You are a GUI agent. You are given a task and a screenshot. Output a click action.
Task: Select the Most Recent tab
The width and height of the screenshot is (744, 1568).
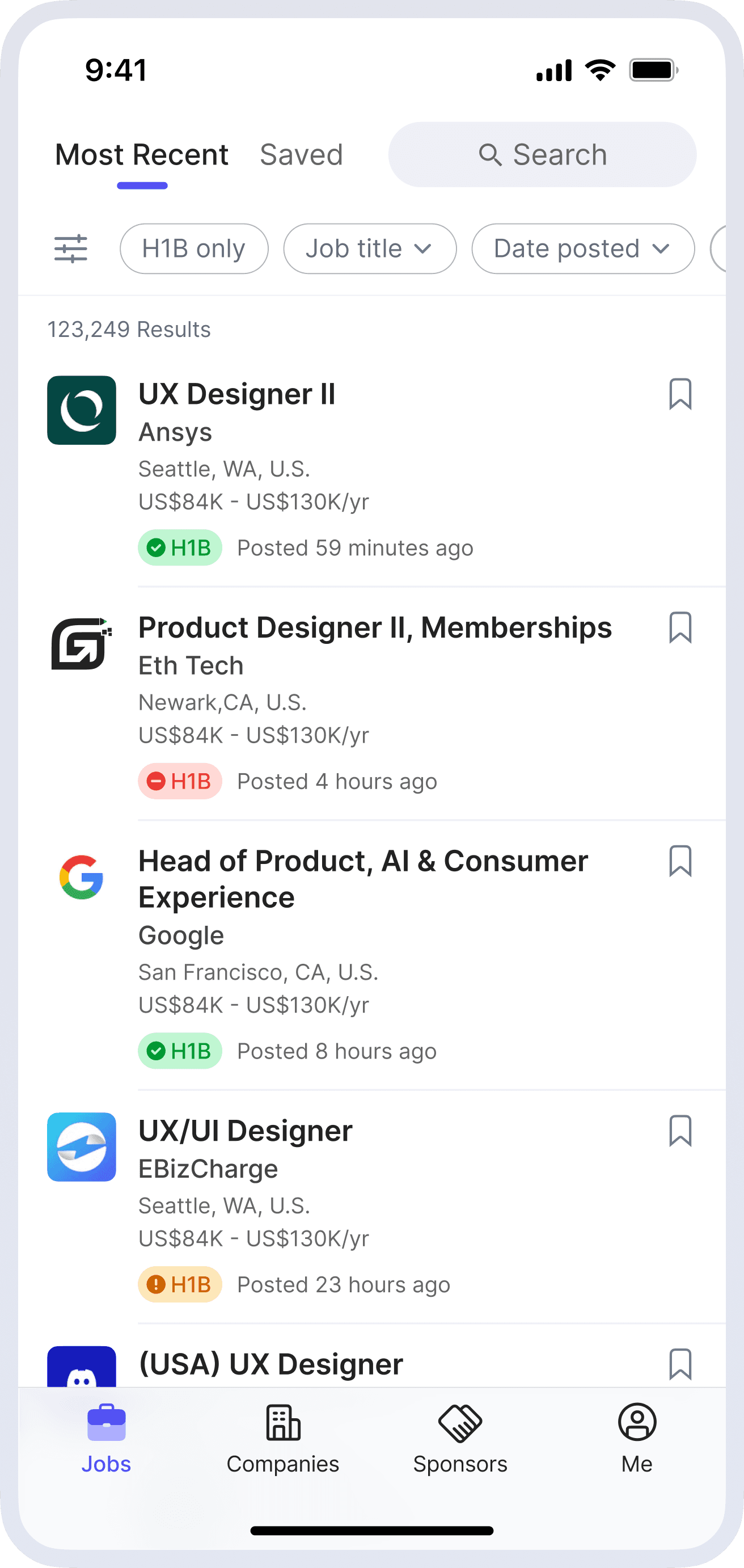[142, 155]
